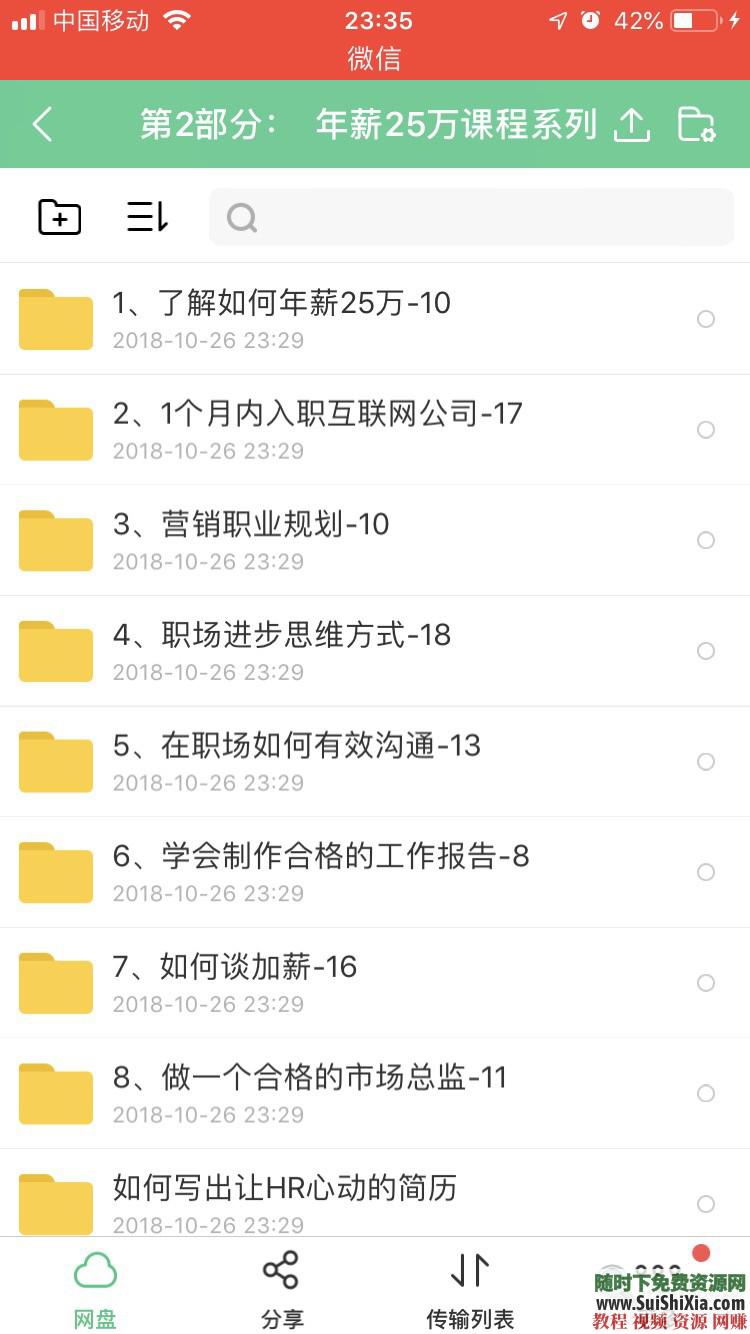750x1334 pixels.
Task: Open the sort order icon next to new folder
Action: (x=146, y=216)
